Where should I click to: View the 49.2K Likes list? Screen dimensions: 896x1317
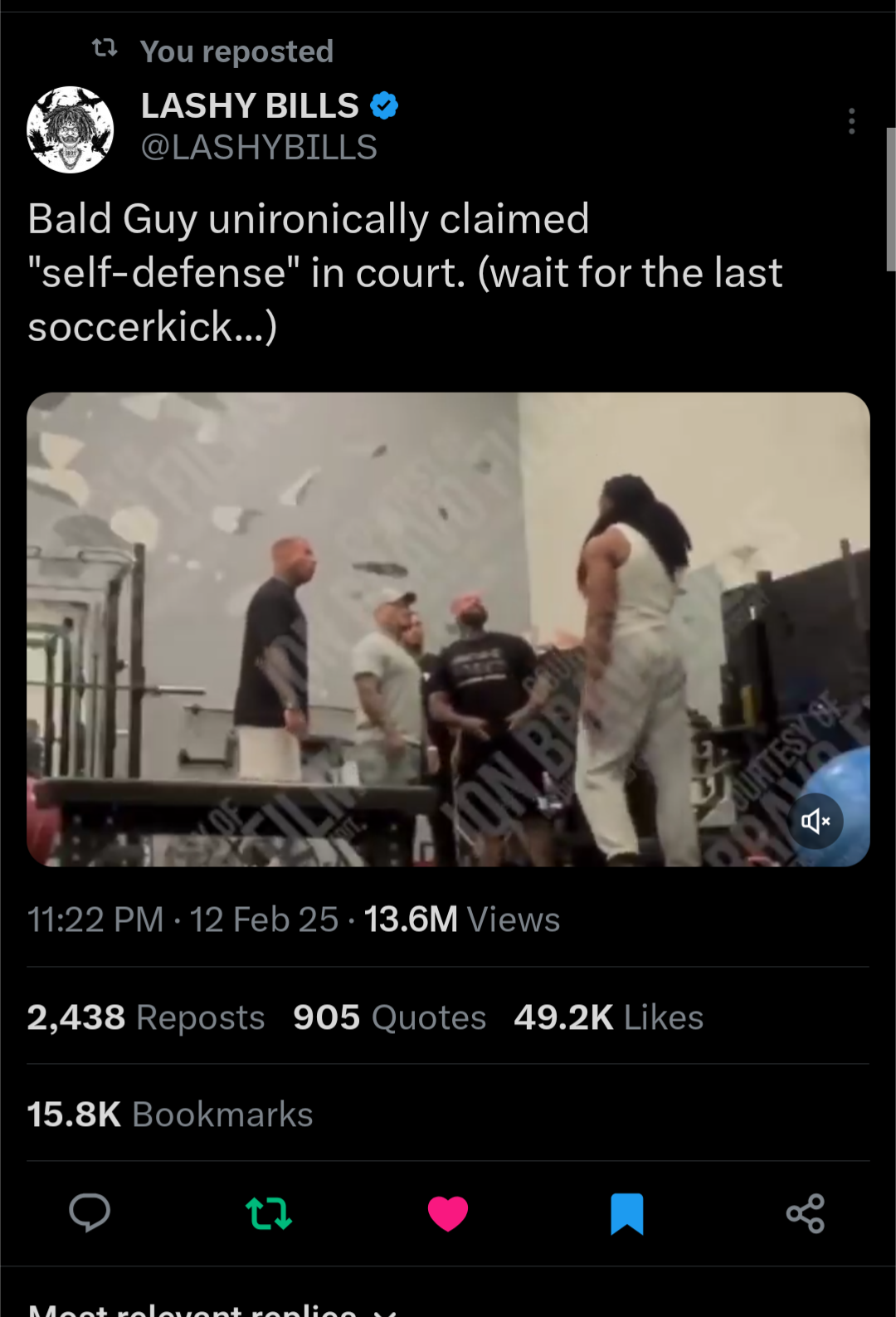(608, 1017)
